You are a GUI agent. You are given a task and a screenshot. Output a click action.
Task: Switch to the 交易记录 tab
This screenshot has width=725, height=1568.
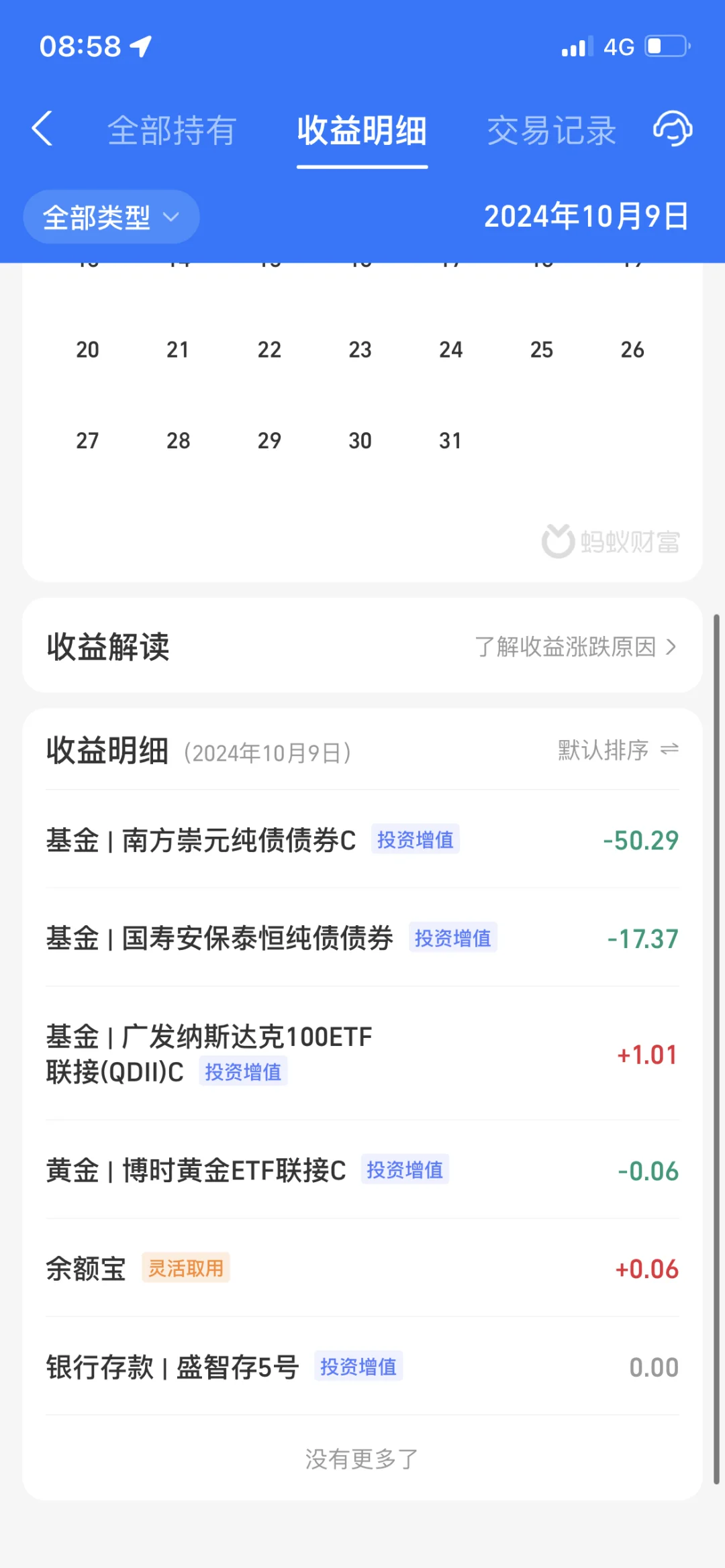(x=551, y=130)
